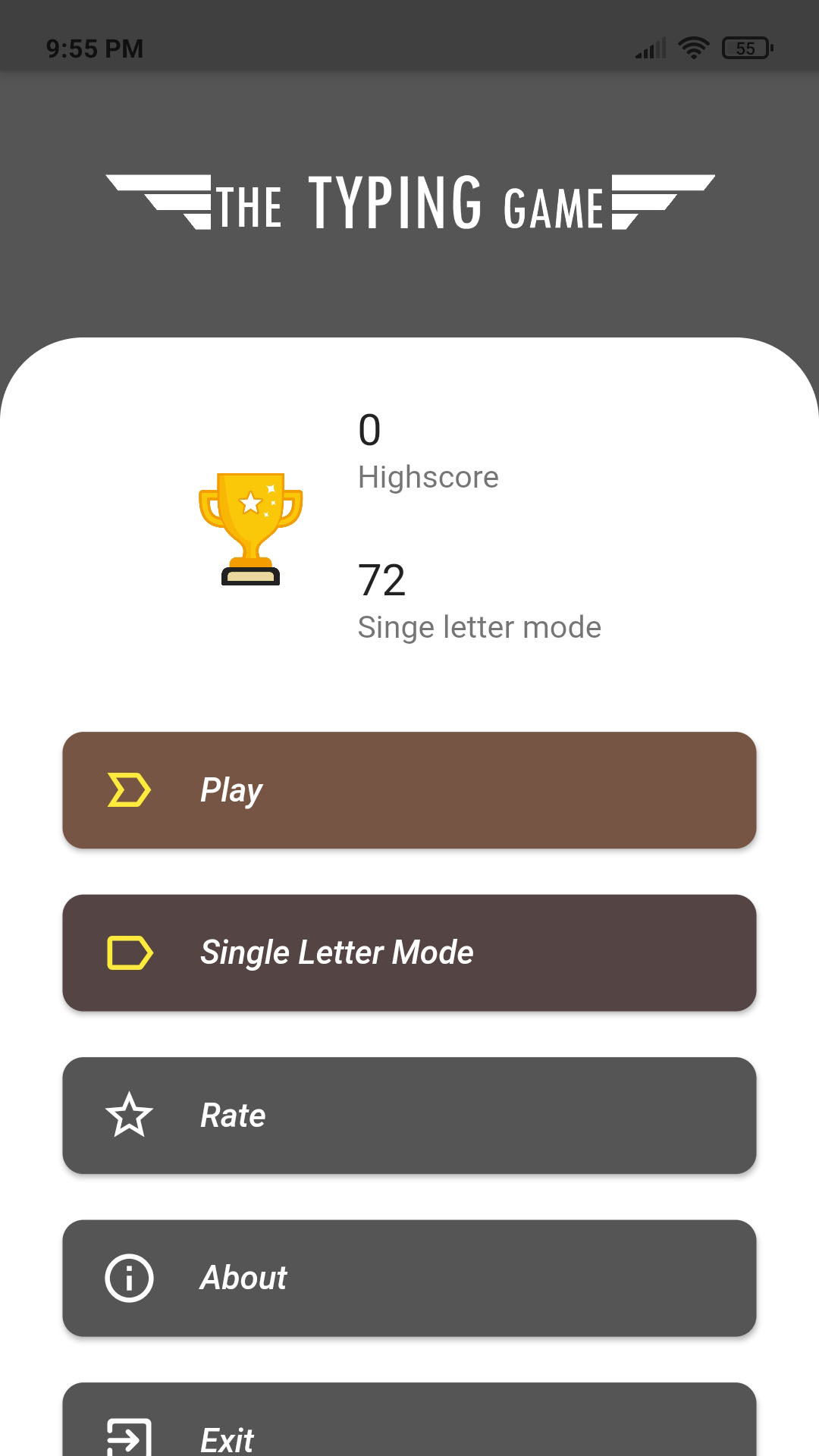
Task: Tap the cellular signal strength icon
Action: tap(648, 47)
